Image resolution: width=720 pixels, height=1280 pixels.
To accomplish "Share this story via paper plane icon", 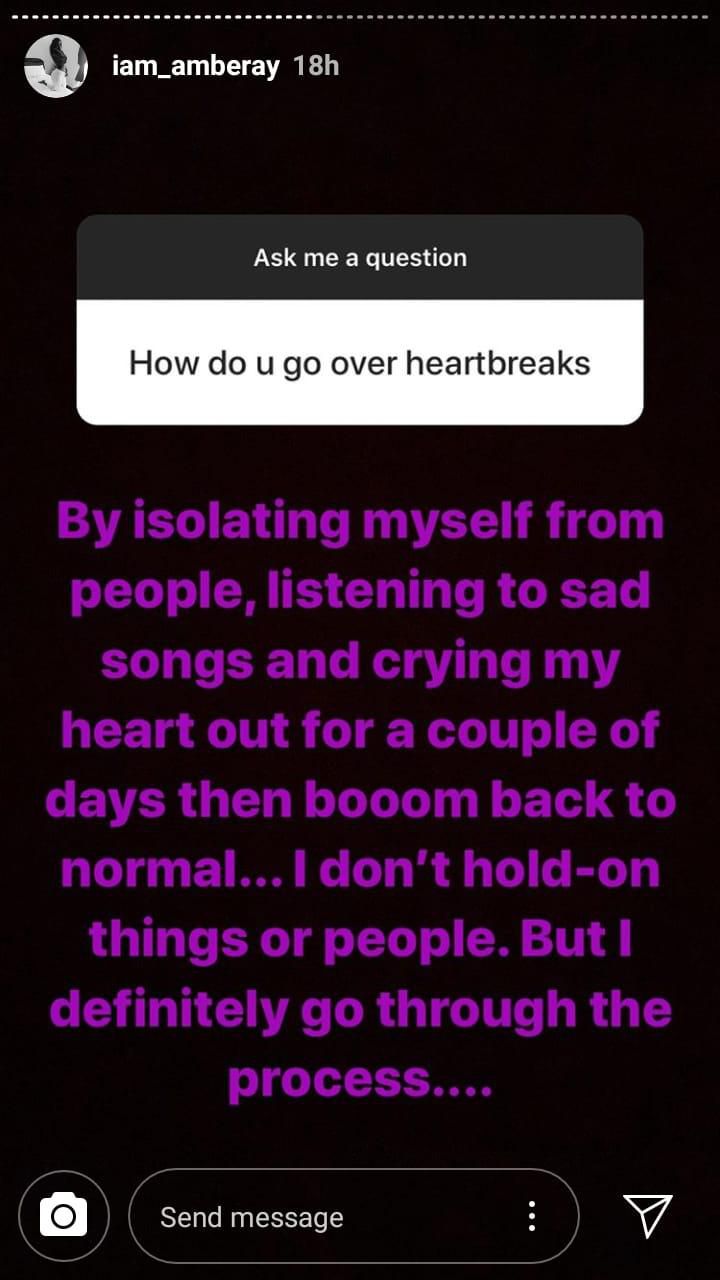I will coord(647,1215).
